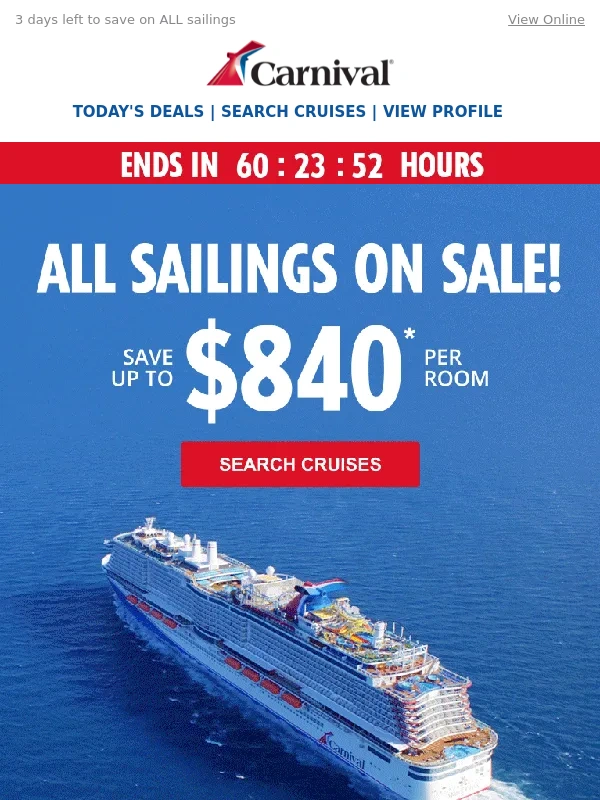Open Today's Deals link

(138, 112)
